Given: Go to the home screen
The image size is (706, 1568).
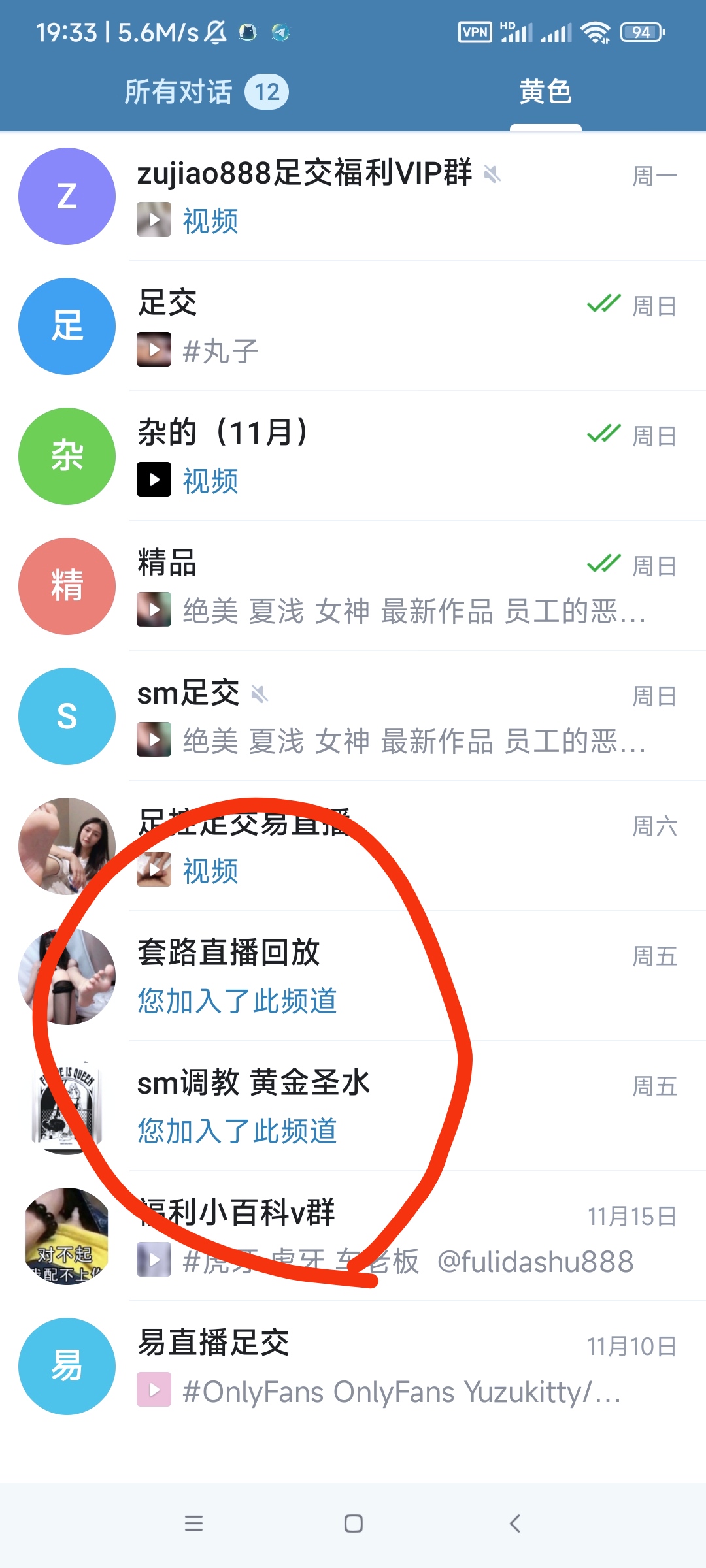Looking at the screenshot, I should 353,1524.
